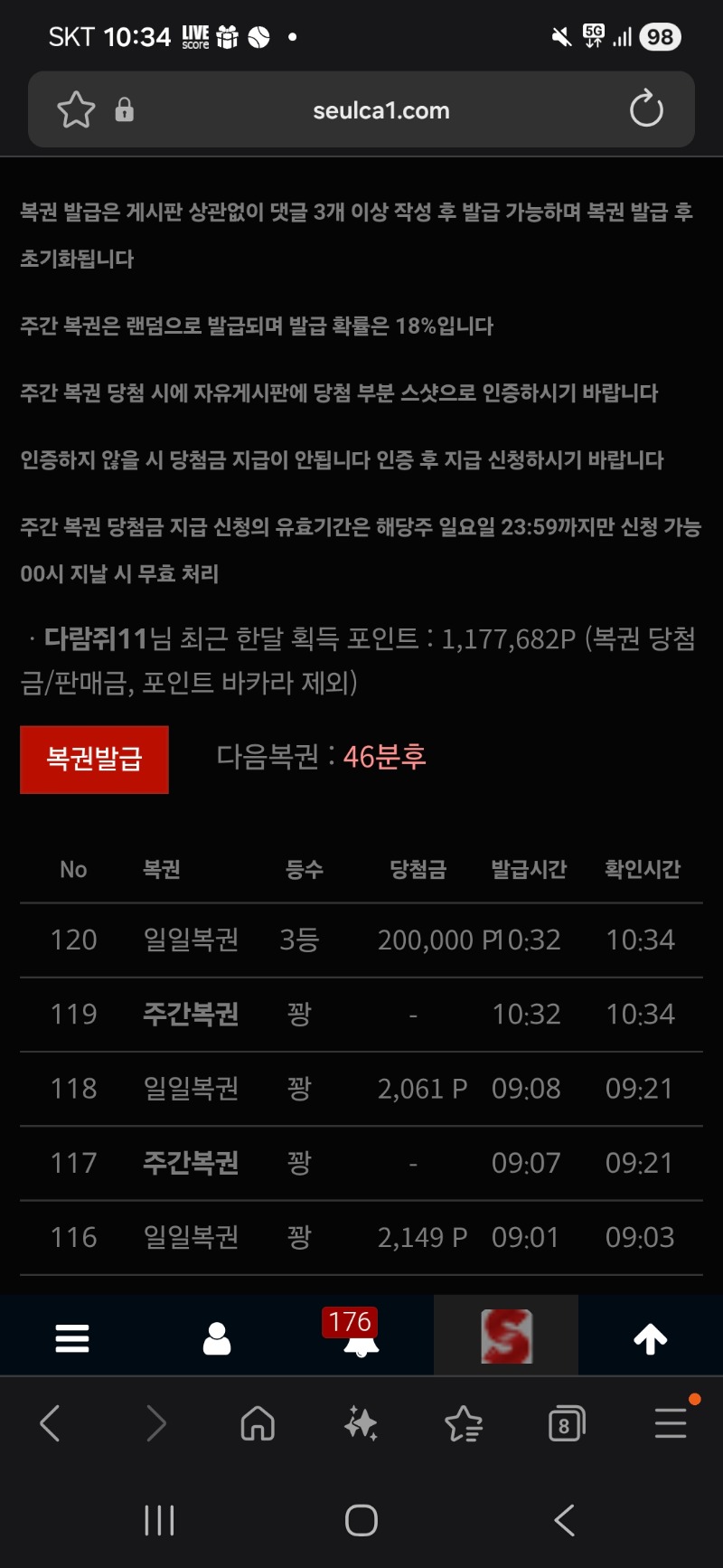Open the system recent apps view
This screenshot has width=723, height=1568.
click(x=159, y=1520)
